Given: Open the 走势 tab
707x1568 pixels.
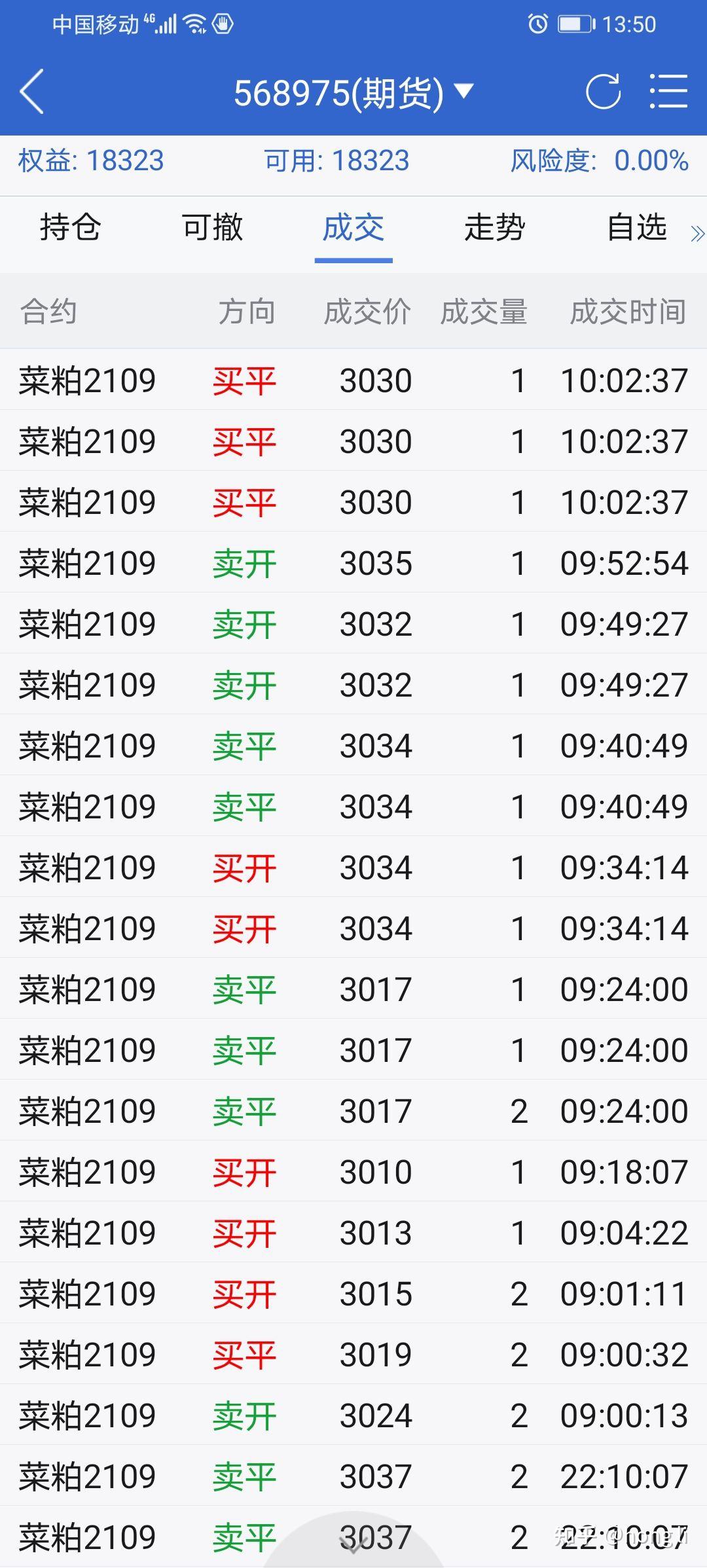Looking at the screenshot, I should (495, 228).
